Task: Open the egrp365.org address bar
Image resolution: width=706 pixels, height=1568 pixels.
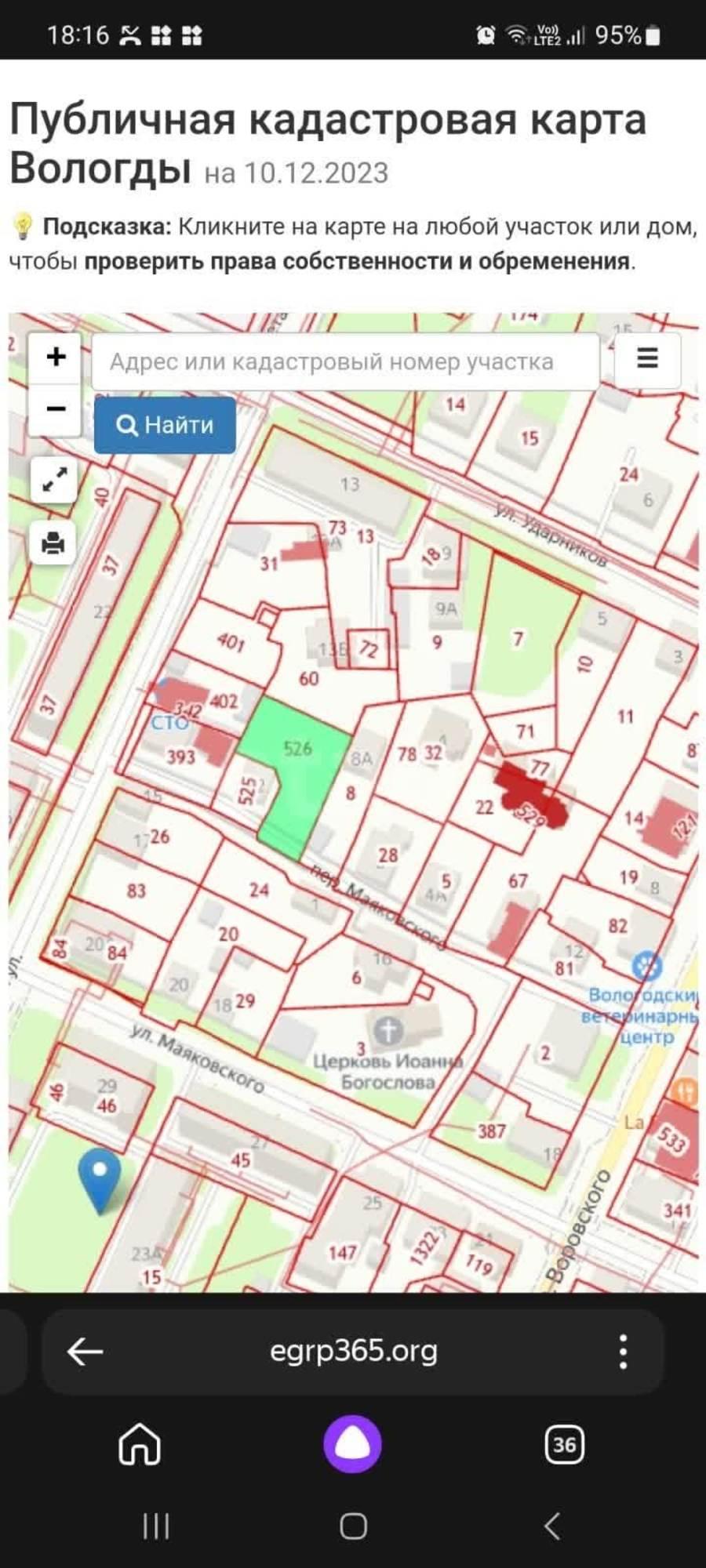Action: [353, 1351]
